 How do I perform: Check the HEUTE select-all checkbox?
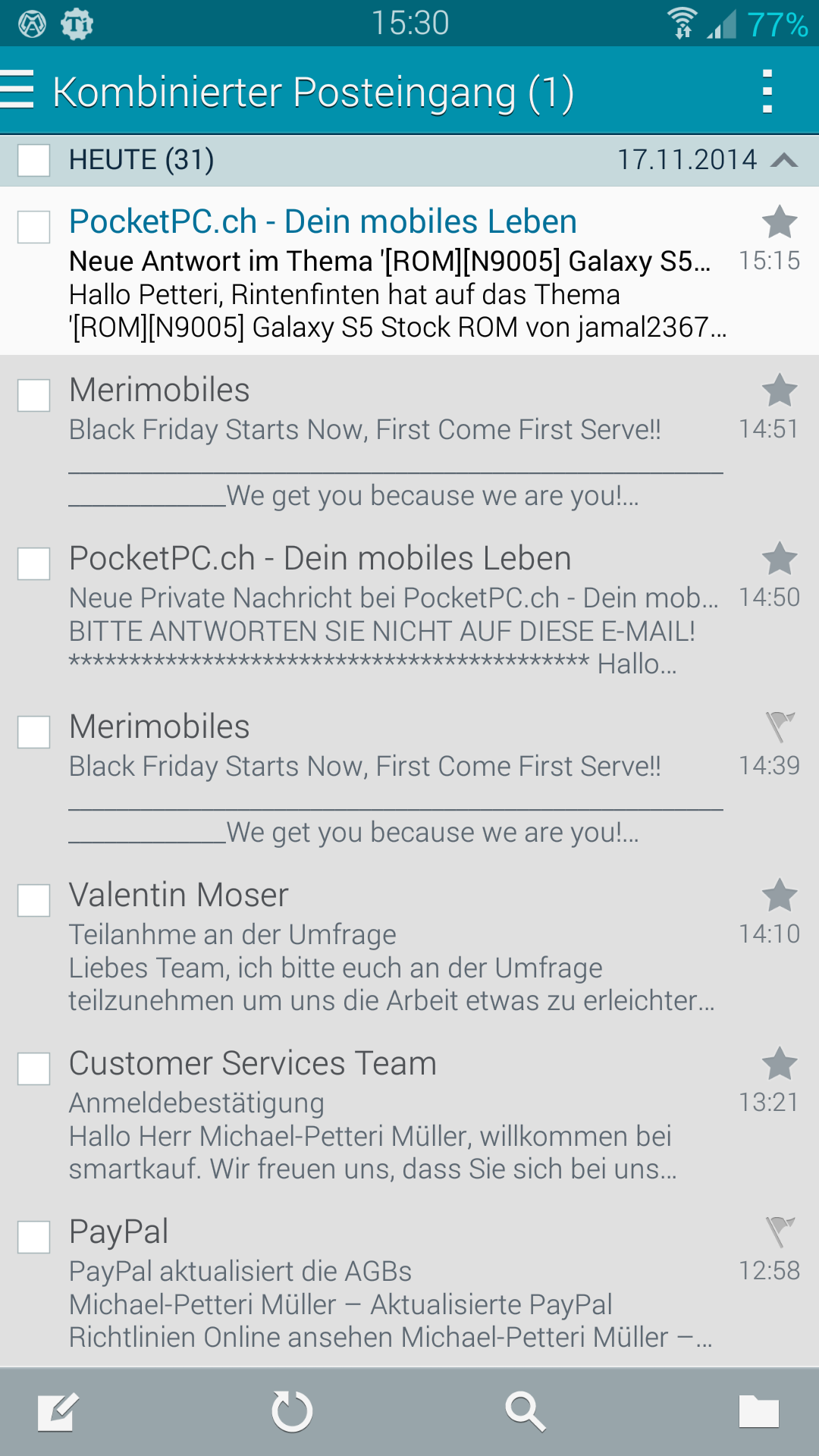tap(34, 160)
